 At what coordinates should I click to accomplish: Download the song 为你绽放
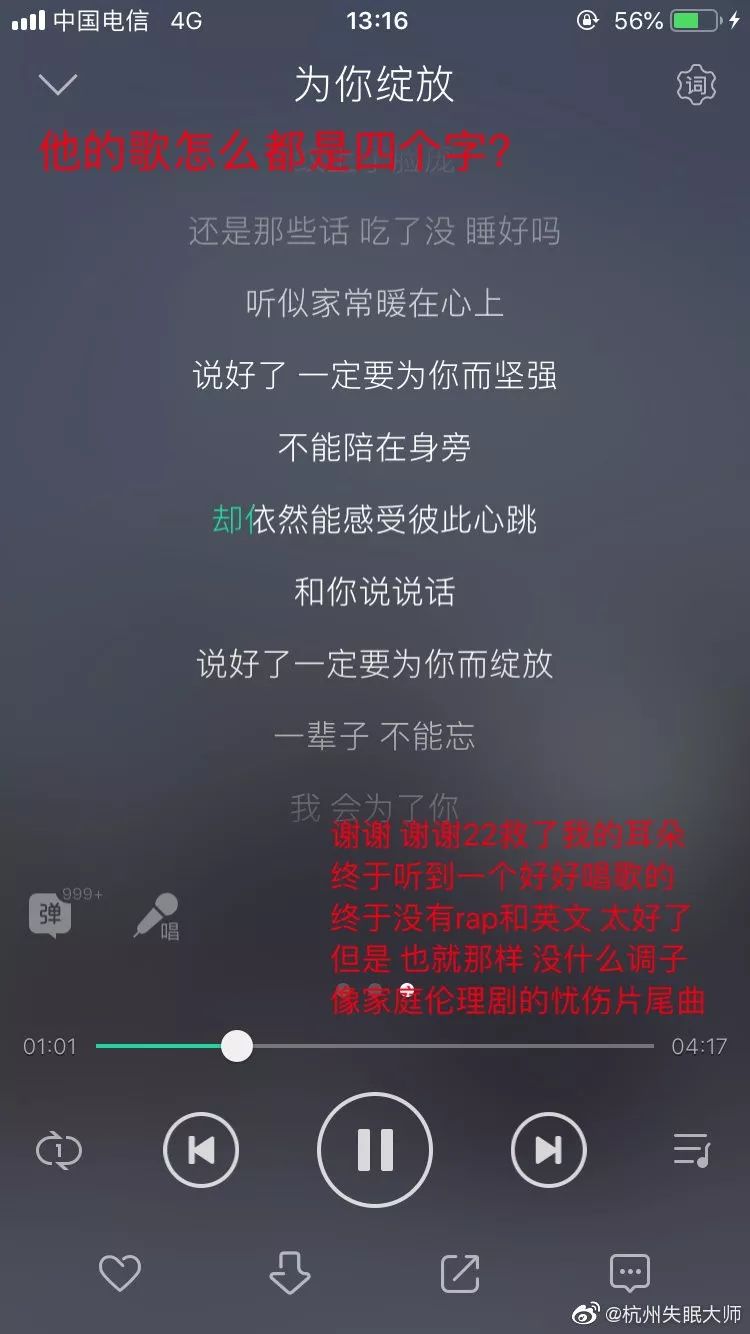click(x=290, y=1273)
